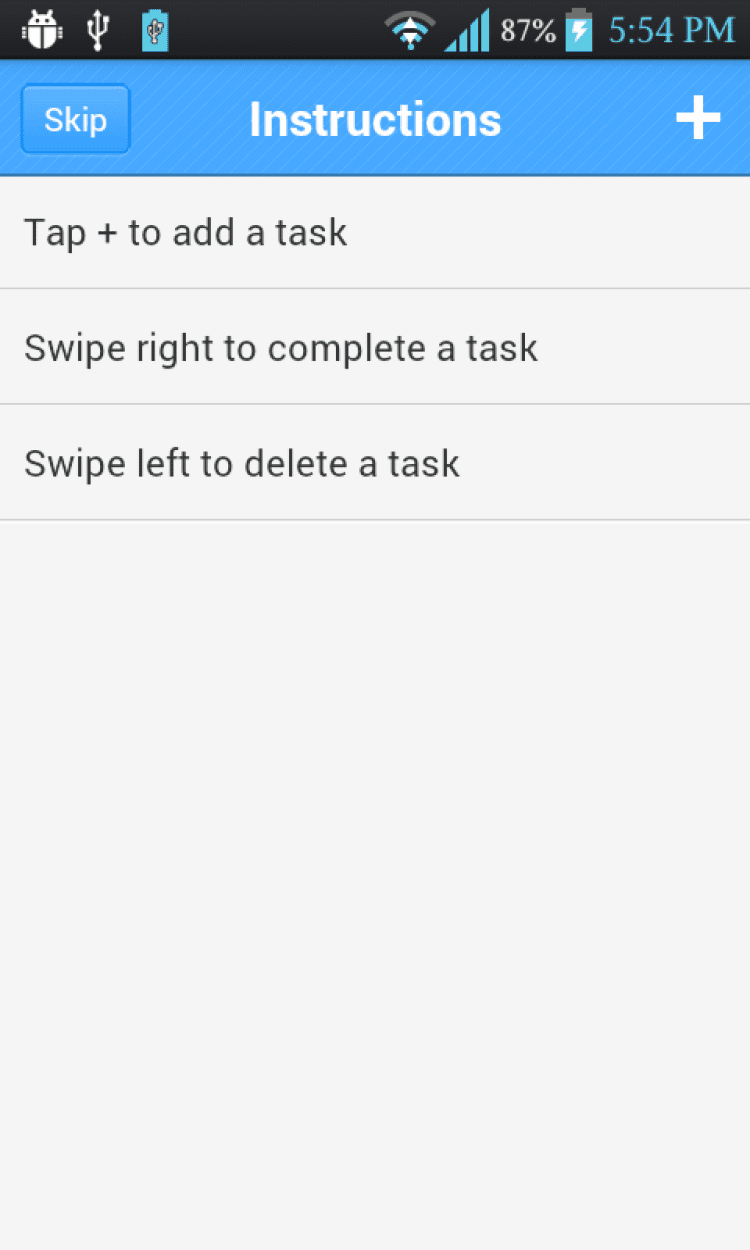Add a new task with the plus icon
Viewport: 750px width, 1250px height.
pyautogui.click(x=698, y=119)
